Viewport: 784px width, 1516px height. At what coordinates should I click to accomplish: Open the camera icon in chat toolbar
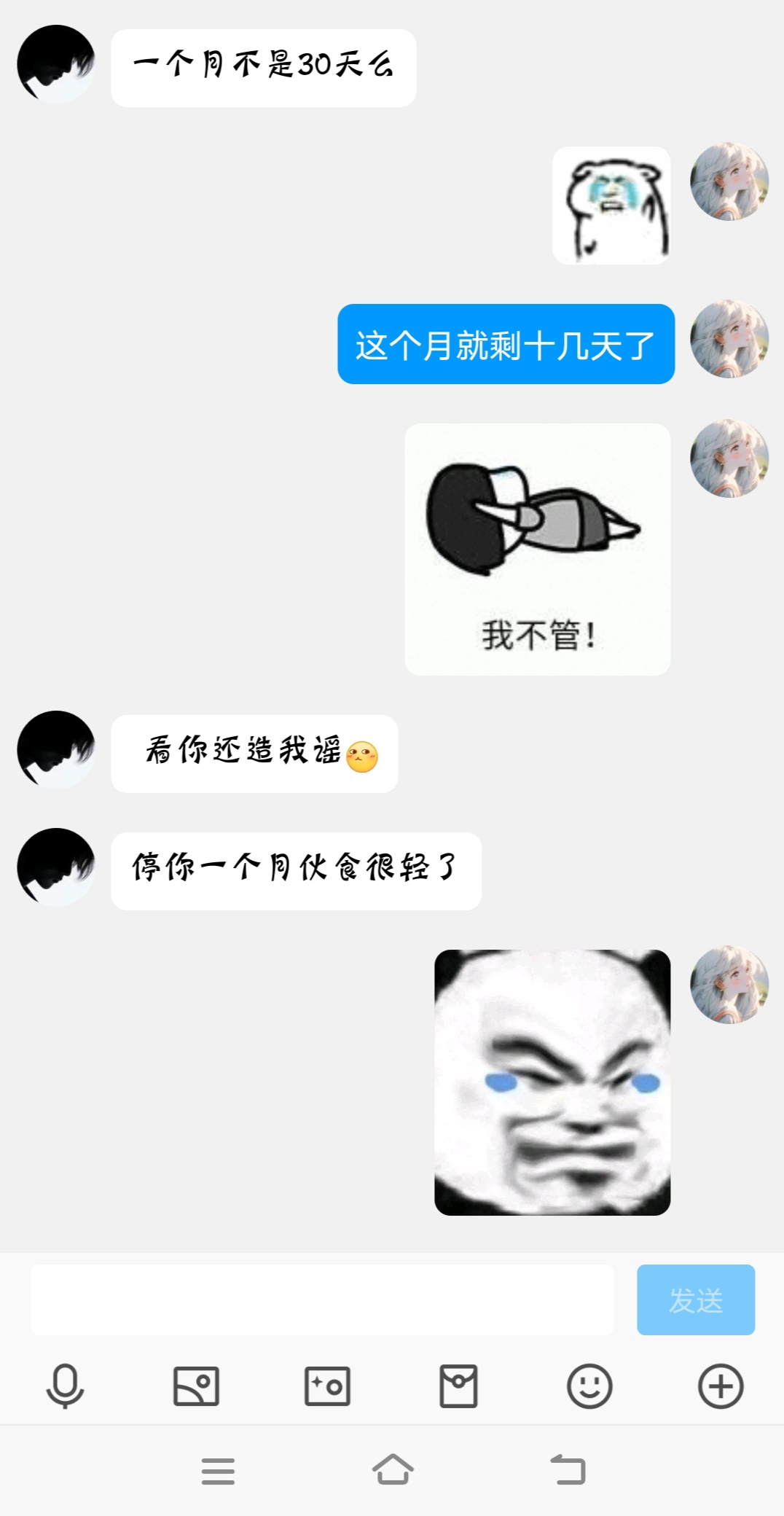pos(326,1388)
